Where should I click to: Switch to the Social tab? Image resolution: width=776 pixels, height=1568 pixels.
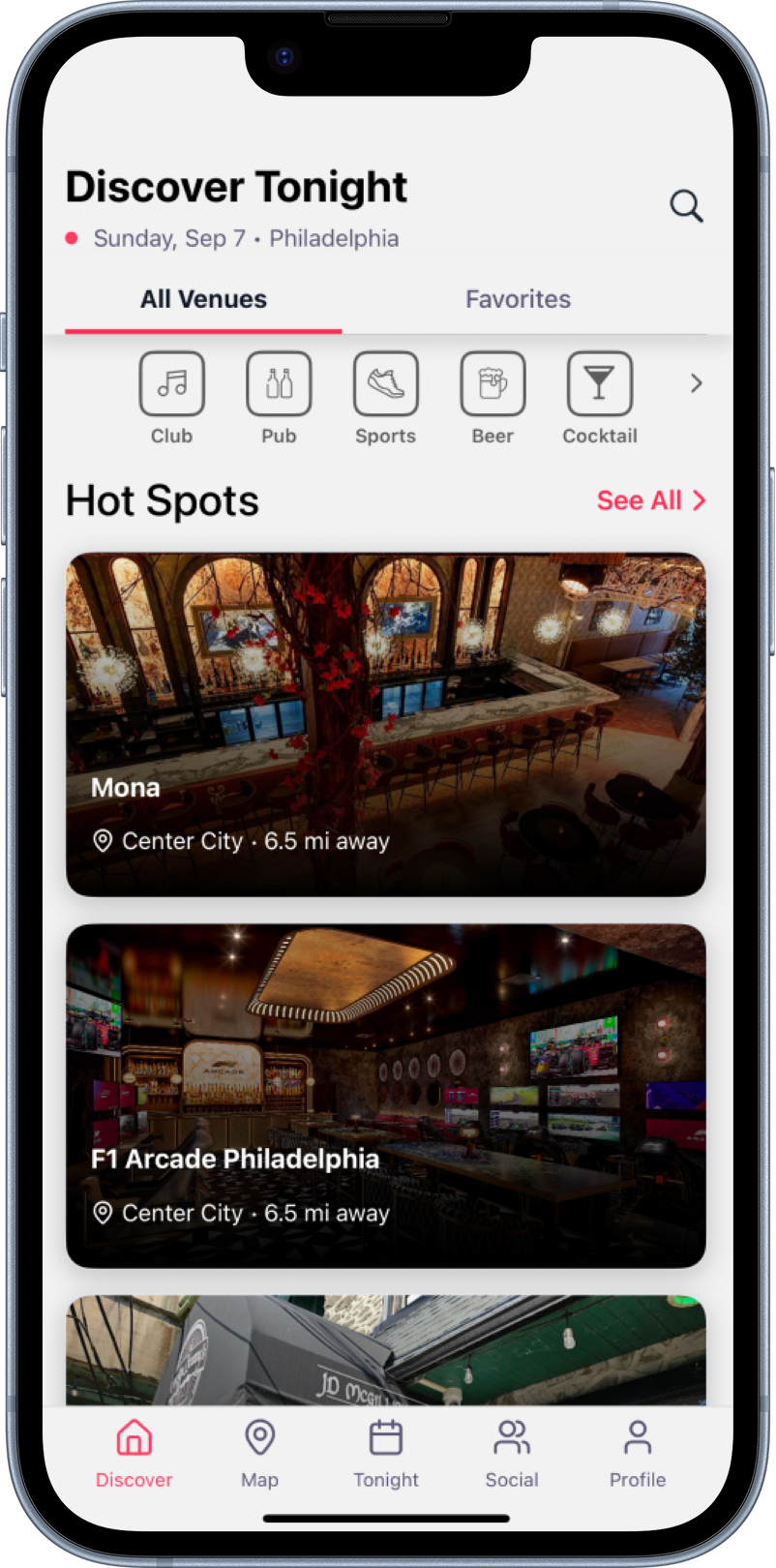(x=511, y=1454)
